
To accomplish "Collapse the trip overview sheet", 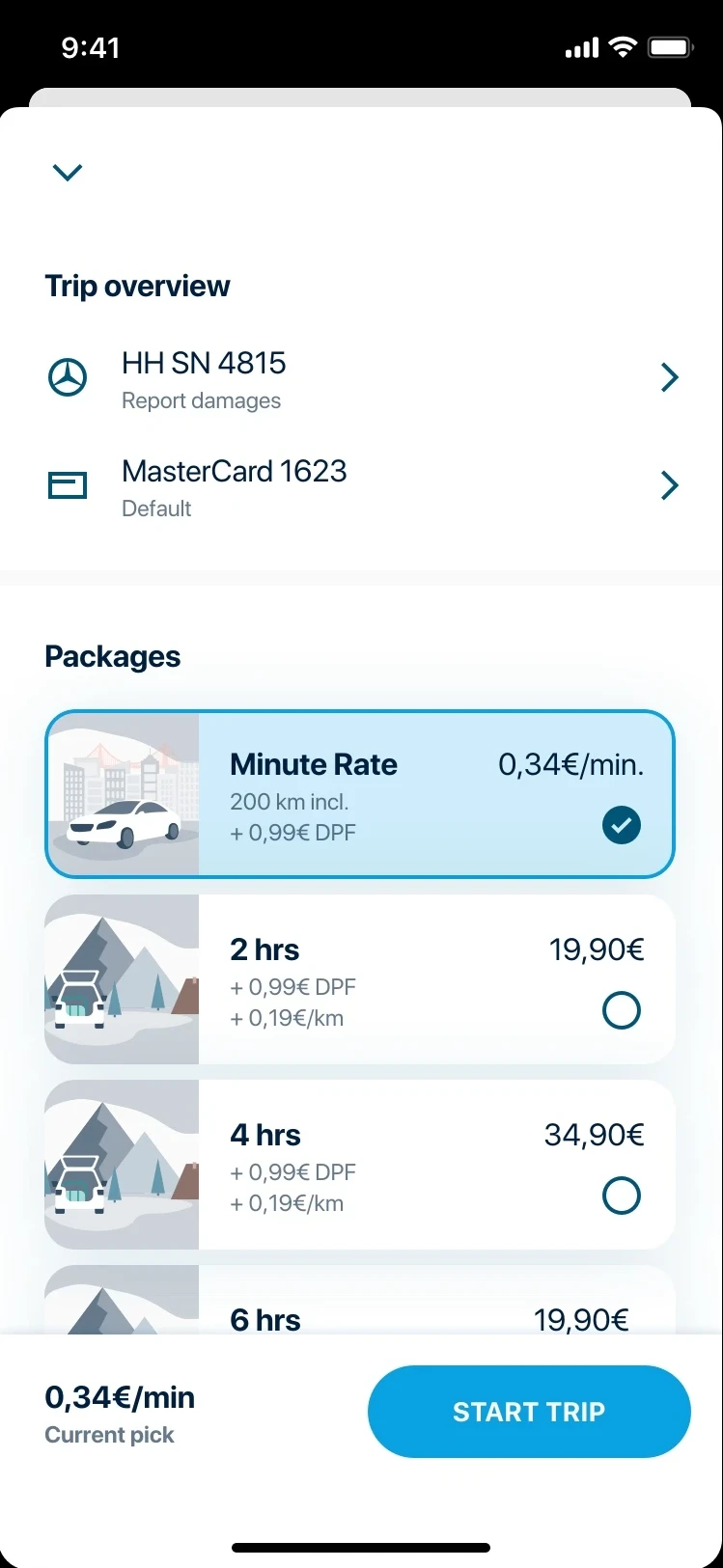I will click(x=68, y=173).
